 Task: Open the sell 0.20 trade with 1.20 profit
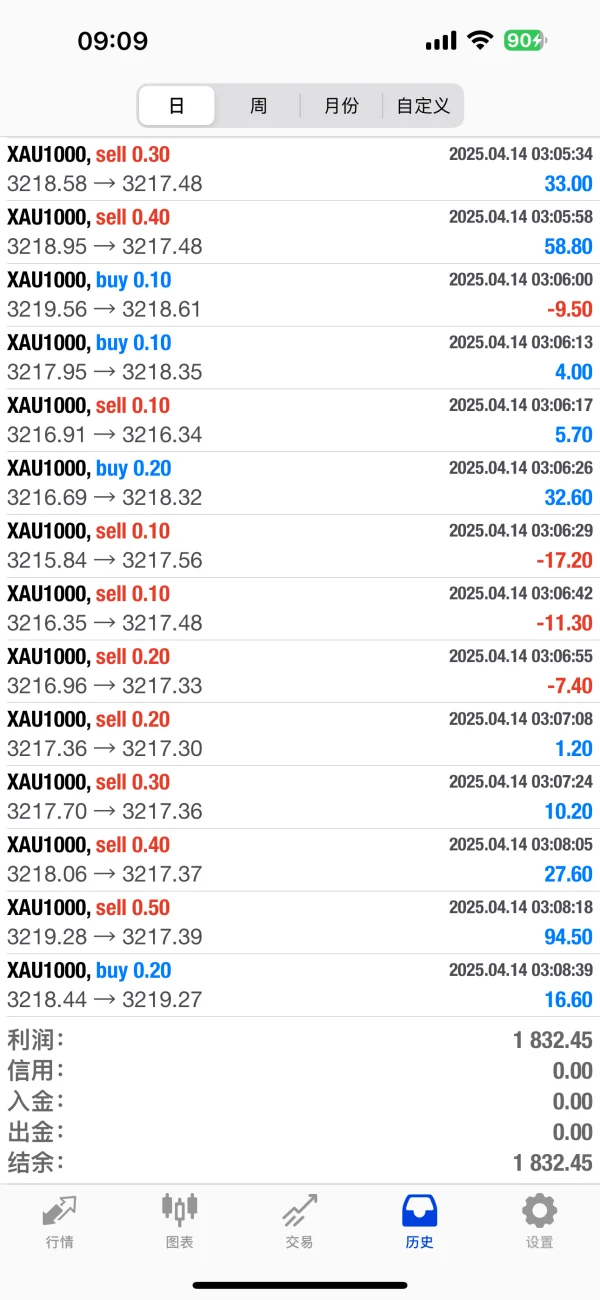coord(300,734)
